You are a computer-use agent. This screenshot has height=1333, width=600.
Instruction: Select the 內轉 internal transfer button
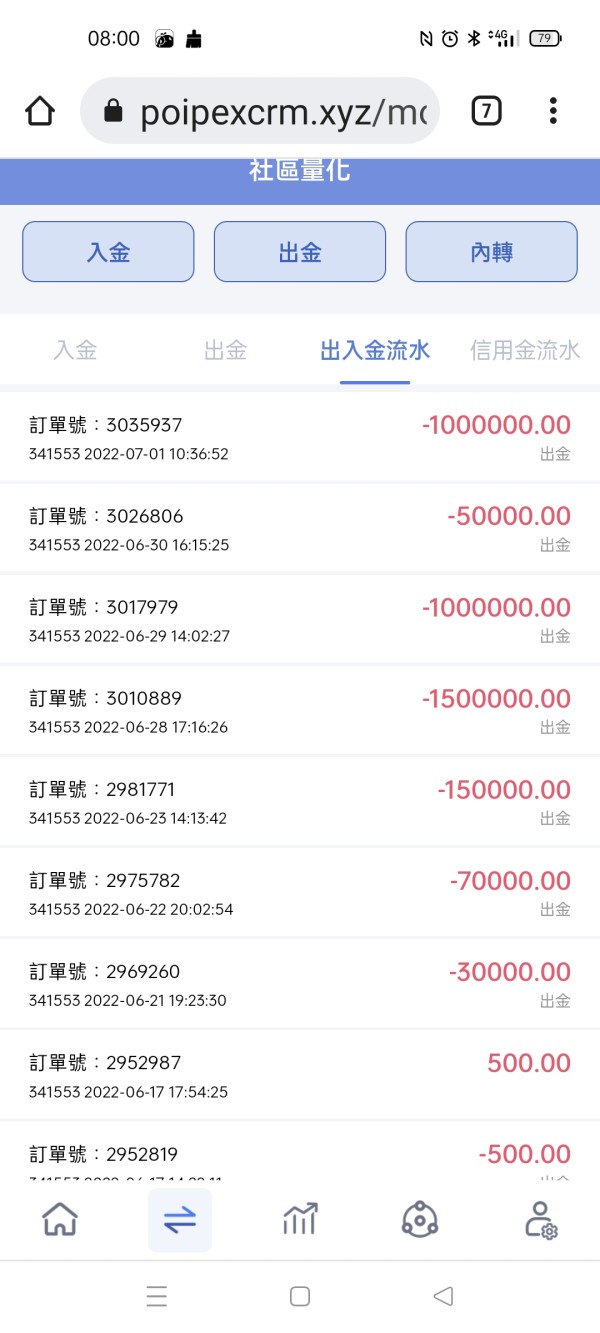pos(491,252)
